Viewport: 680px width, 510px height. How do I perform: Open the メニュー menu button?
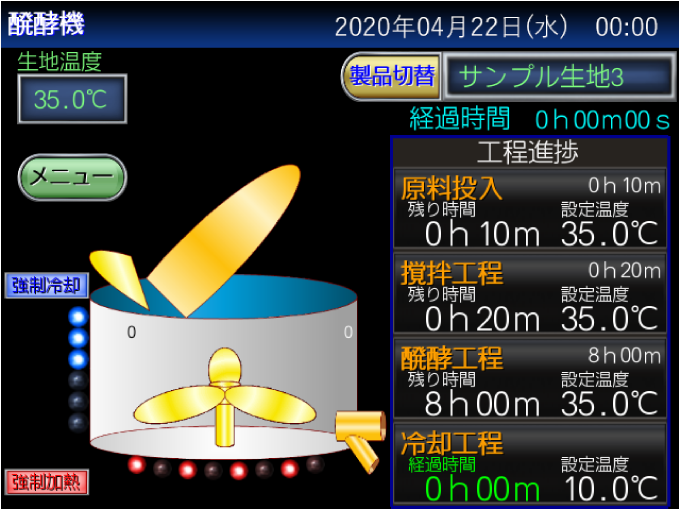point(72,178)
